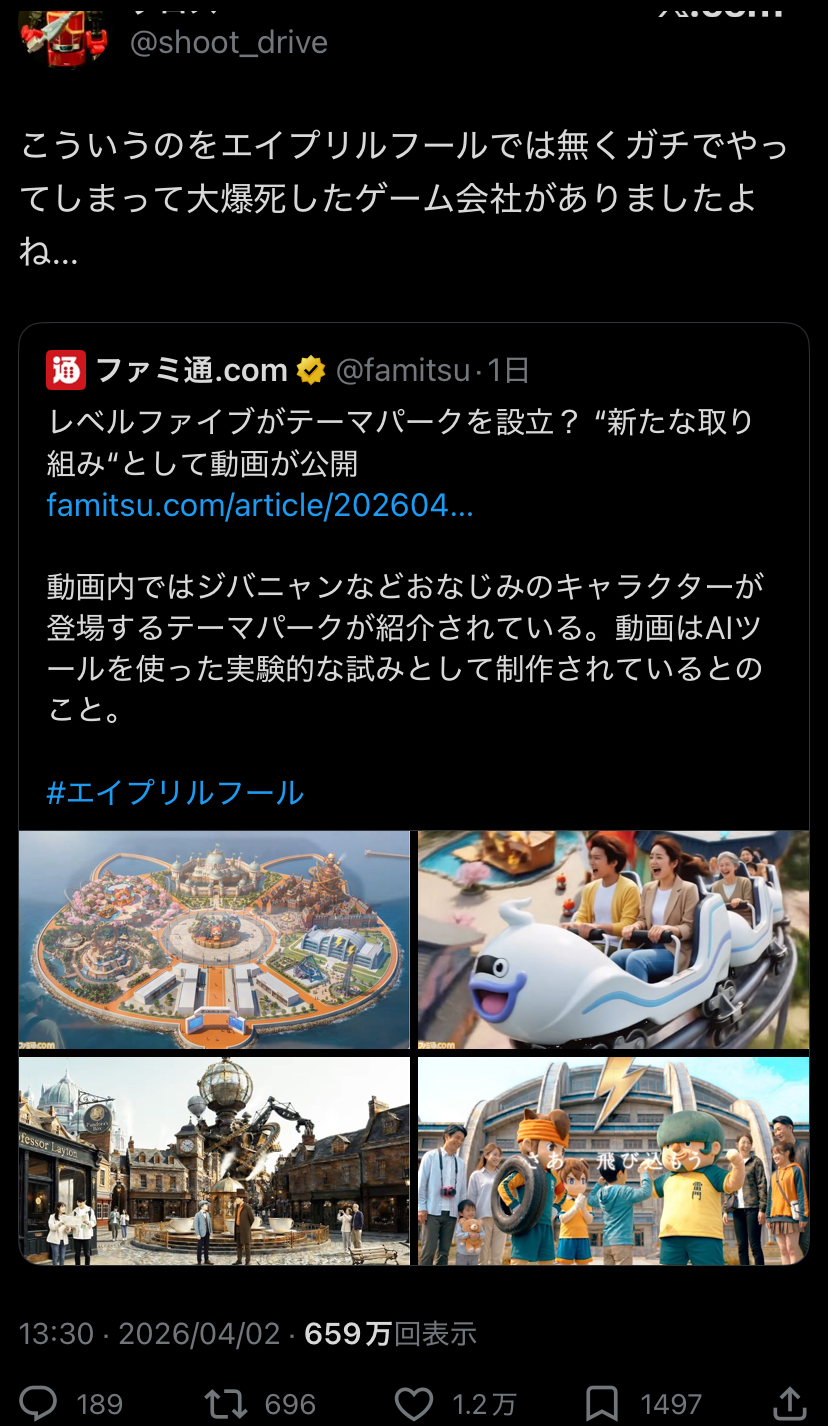
Task: Bookmark this tweet
Action: click(x=601, y=1402)
